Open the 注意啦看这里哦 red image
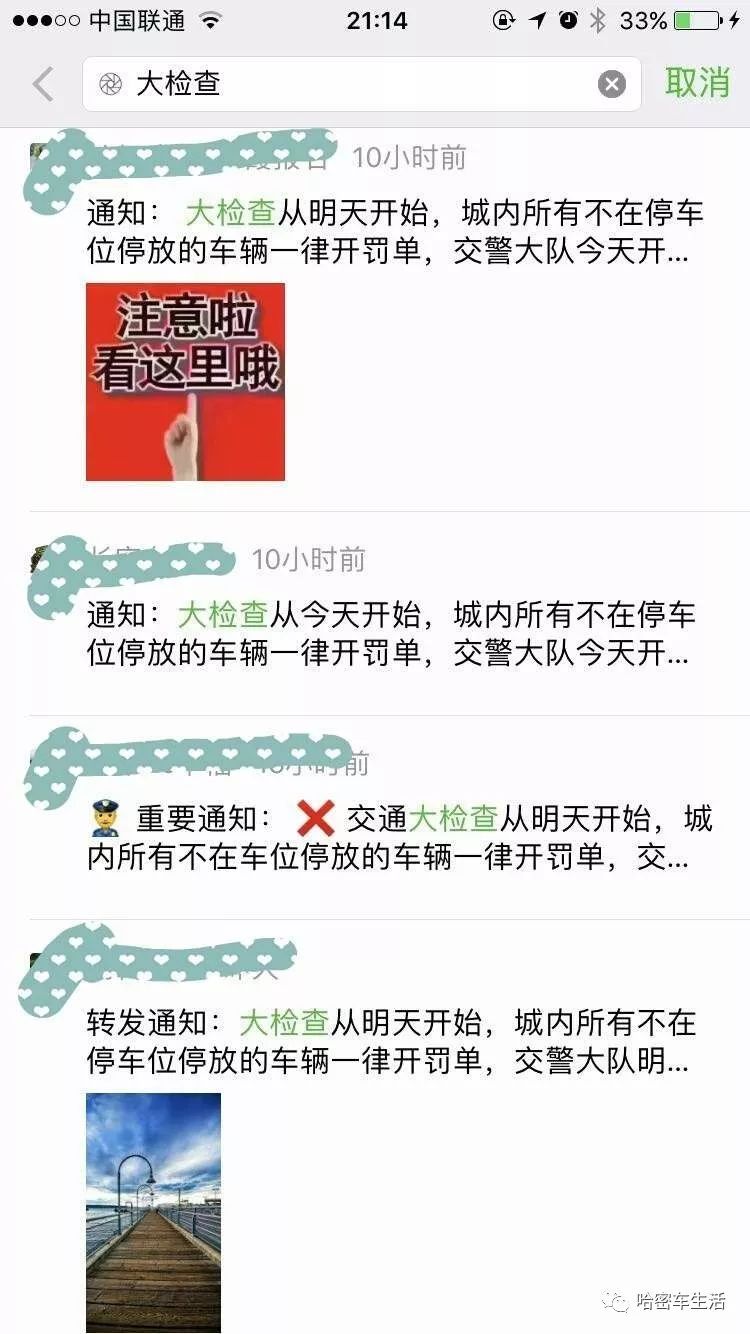This screenshot has width=750, height=1334. click(x=185, y=382)
